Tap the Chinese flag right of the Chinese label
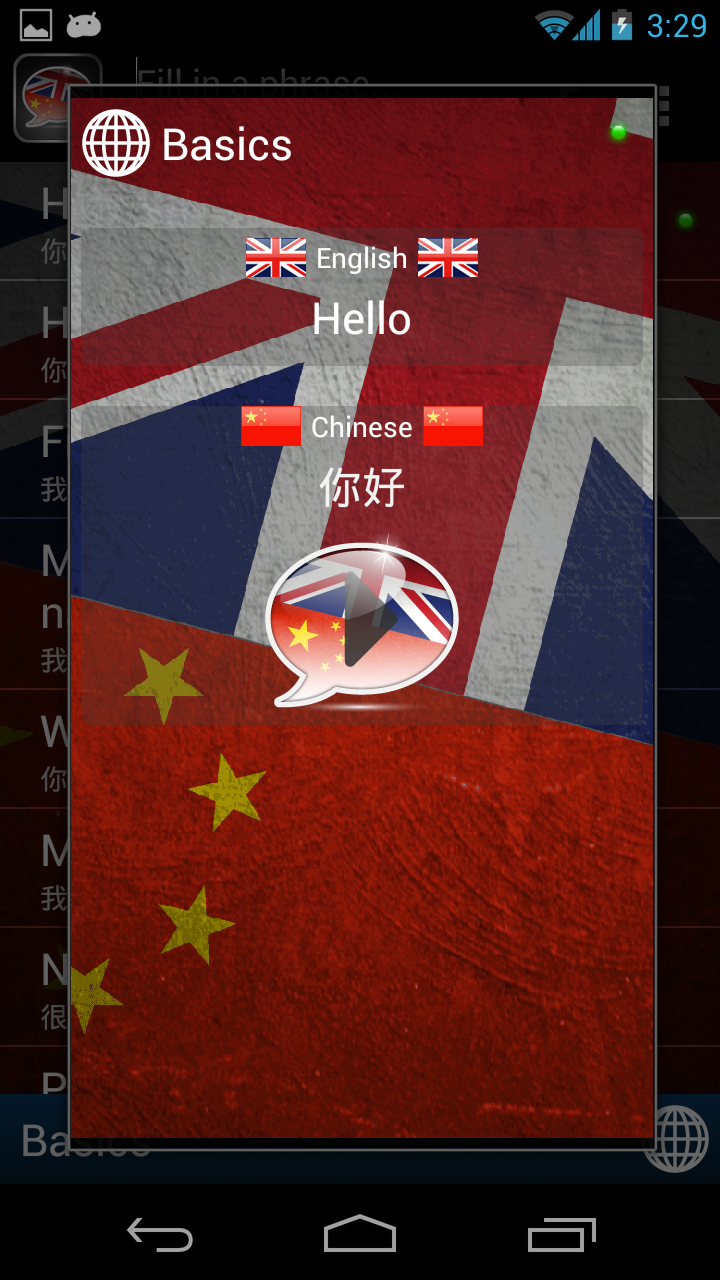Screen dimensions: 720x1280 [455, 426]
